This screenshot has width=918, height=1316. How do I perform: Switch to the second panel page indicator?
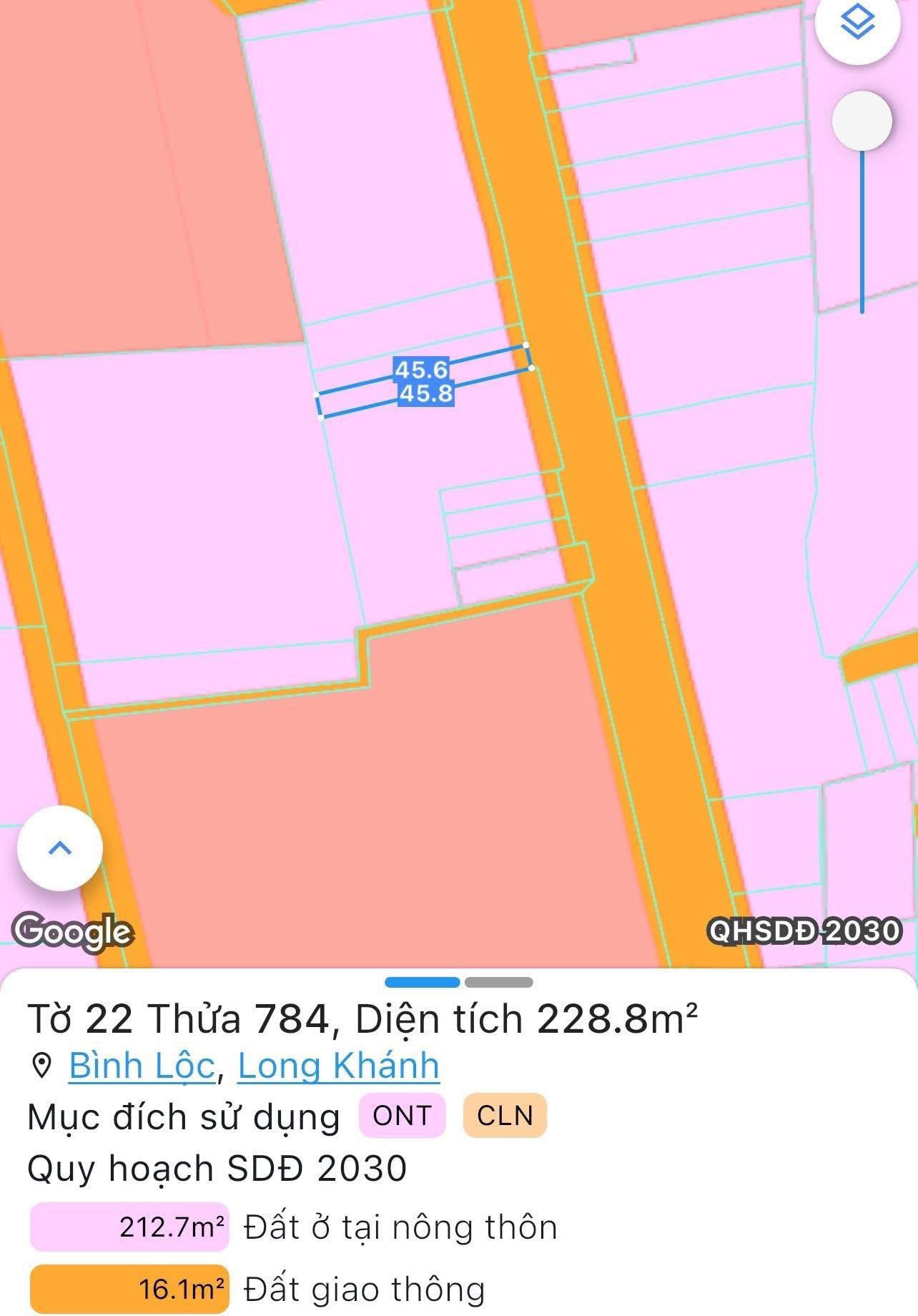(x=498, y=982)
